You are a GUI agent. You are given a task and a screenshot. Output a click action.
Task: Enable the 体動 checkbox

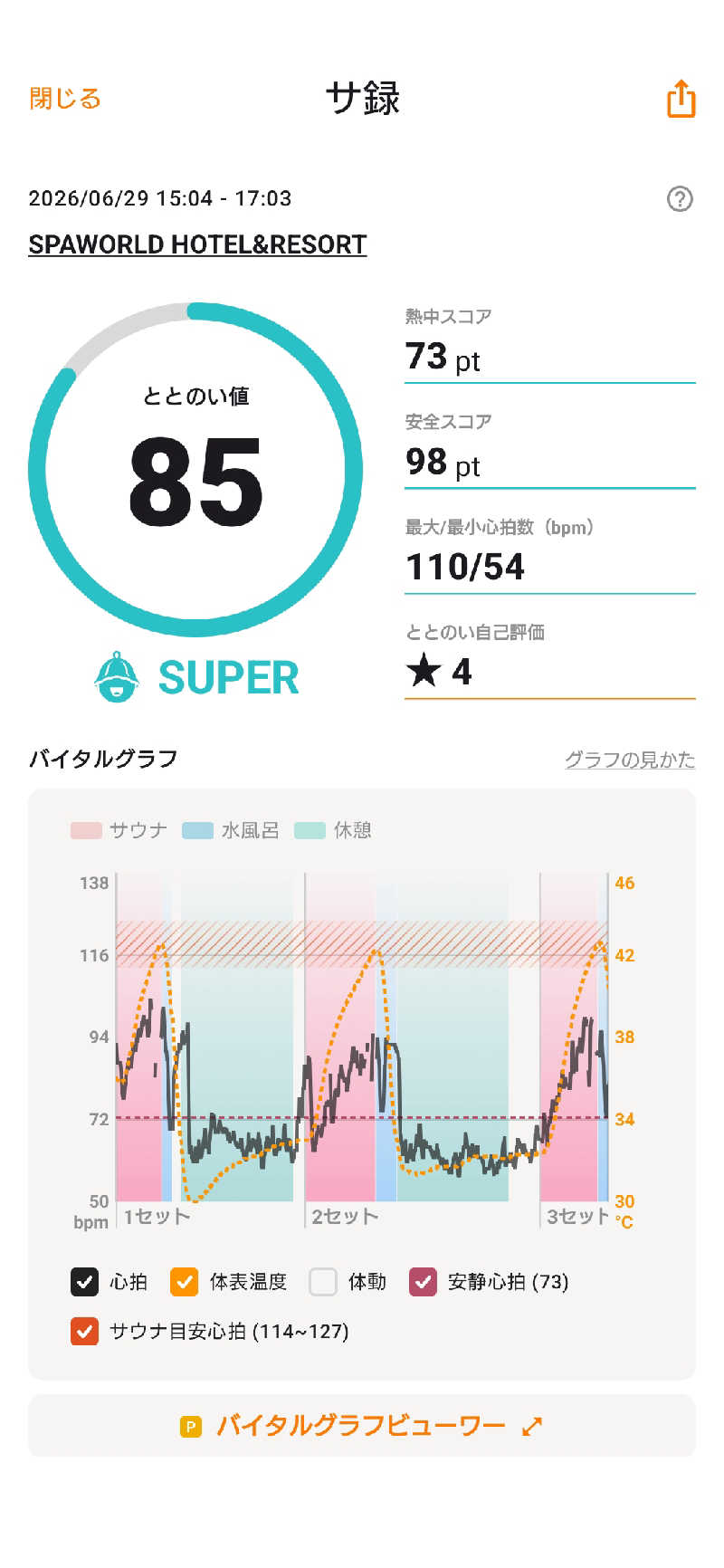[x=323, y=1281]
